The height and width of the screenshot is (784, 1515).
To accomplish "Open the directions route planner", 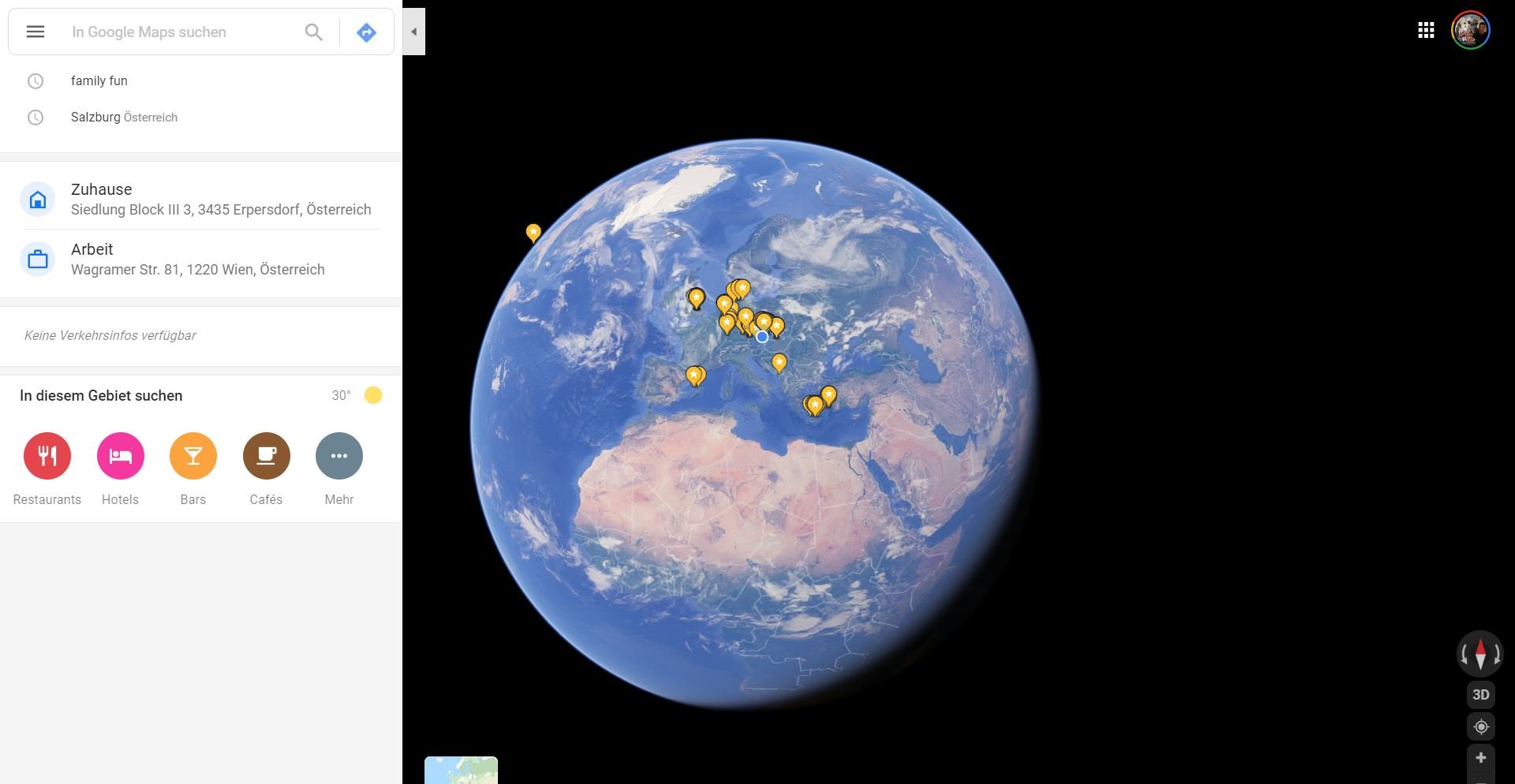I will pos(366,32).
